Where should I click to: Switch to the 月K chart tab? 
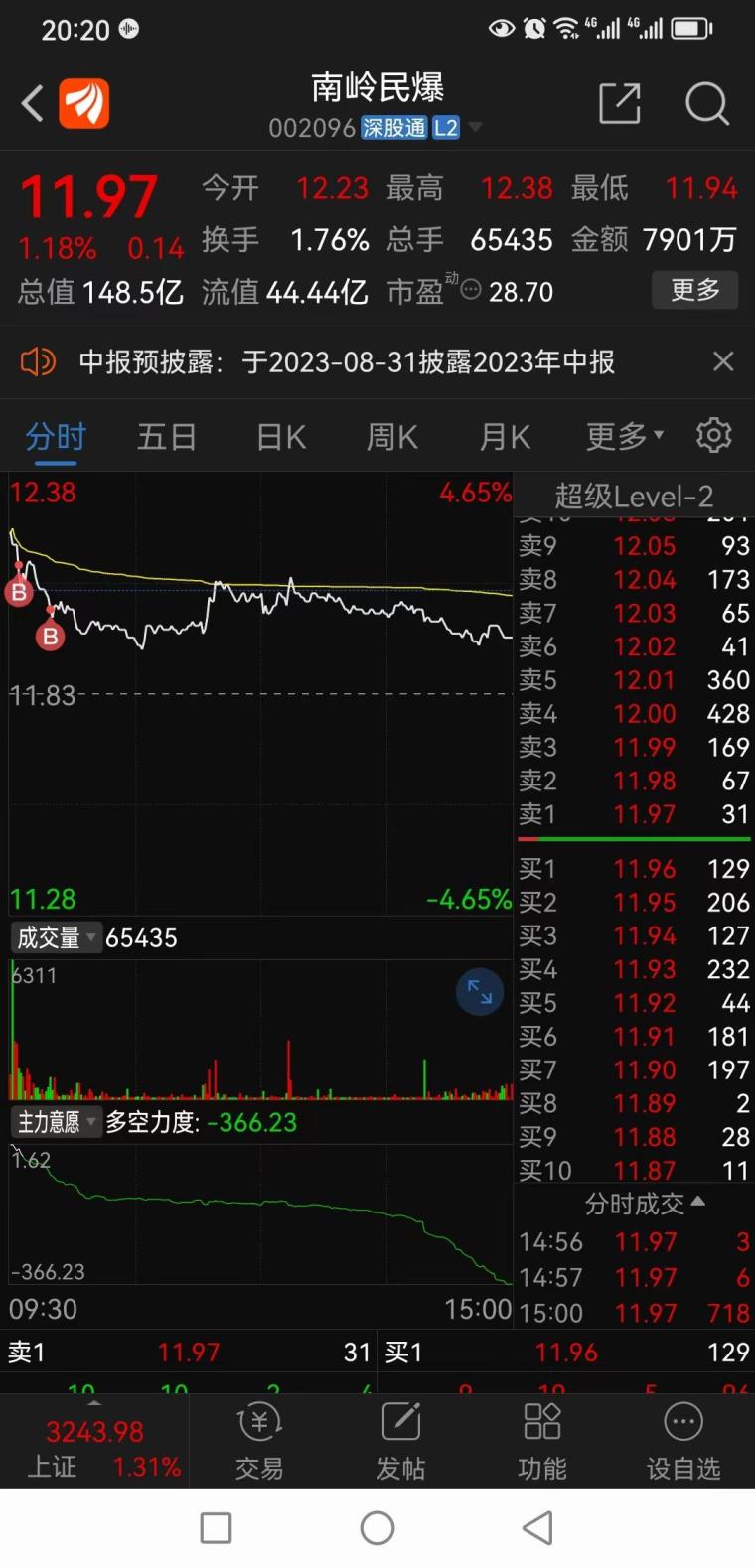click(x=505, y=437)
